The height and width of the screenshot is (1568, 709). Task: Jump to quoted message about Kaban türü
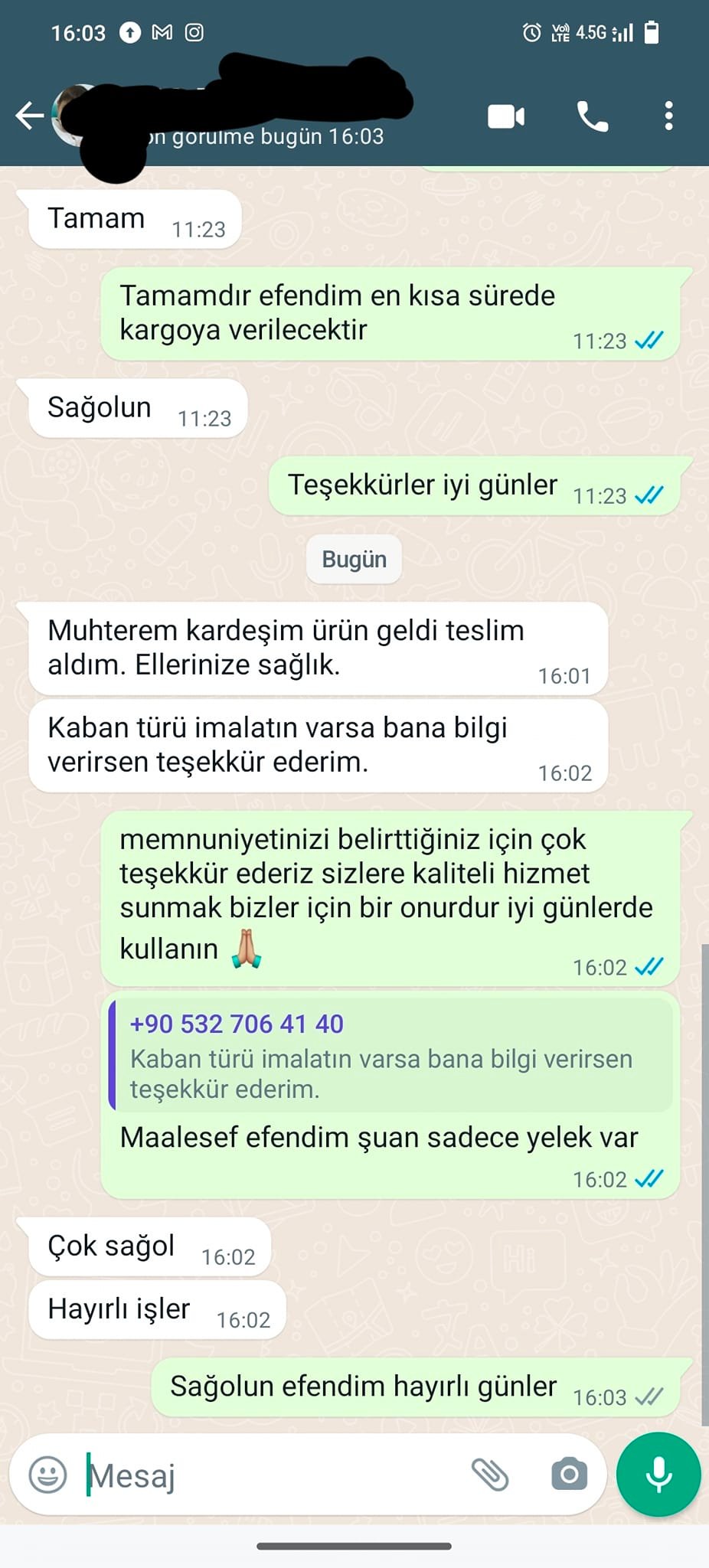tap(390, 1055)
